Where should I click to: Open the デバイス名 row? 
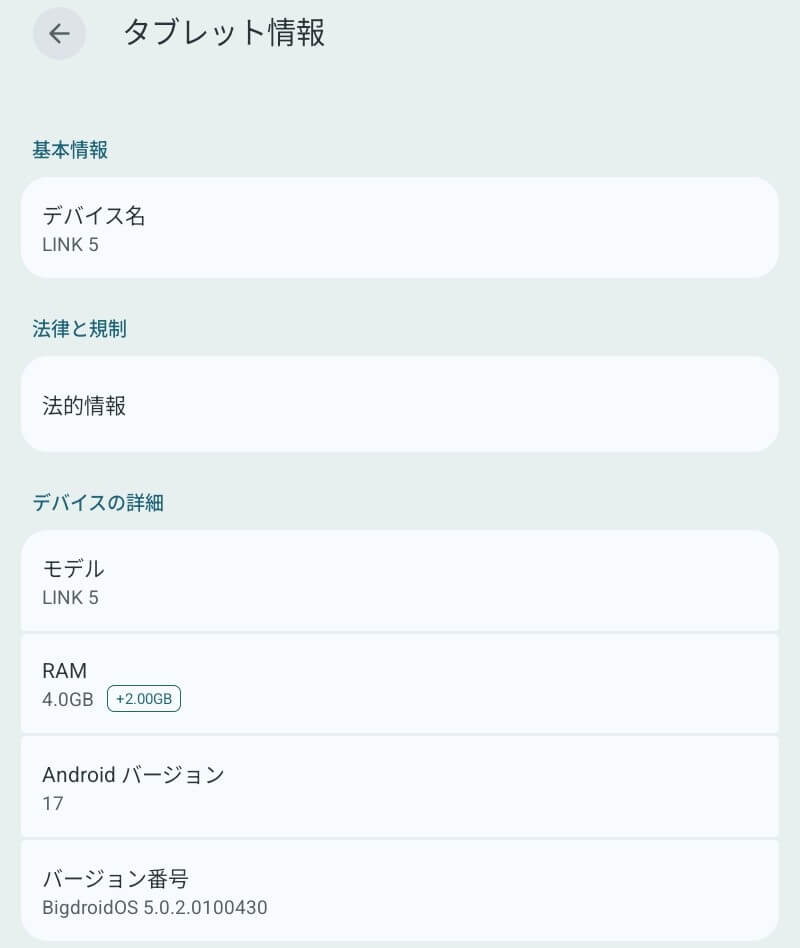point(400,228)
